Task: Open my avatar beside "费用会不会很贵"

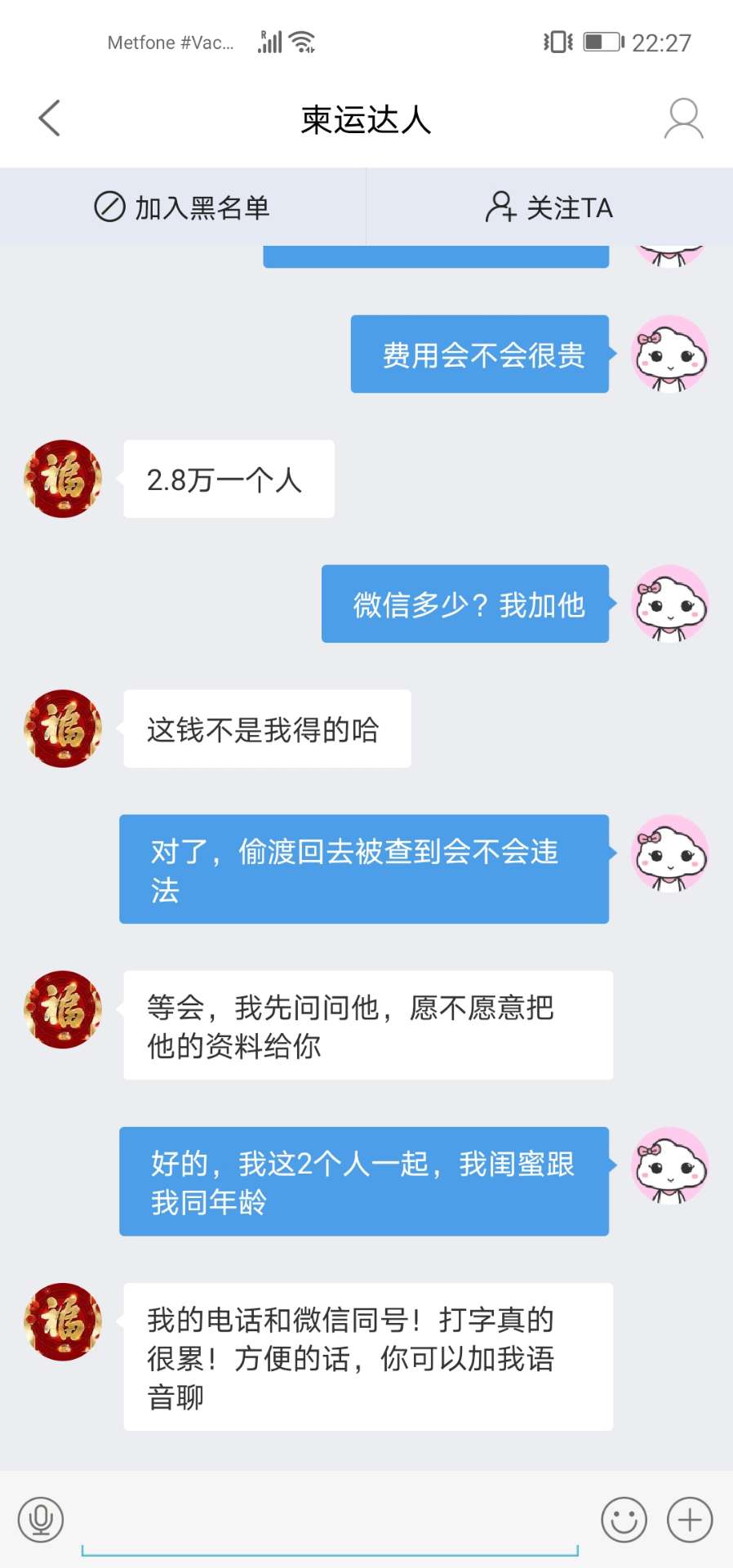Action: pyautogui.click(x=669, y=354)
